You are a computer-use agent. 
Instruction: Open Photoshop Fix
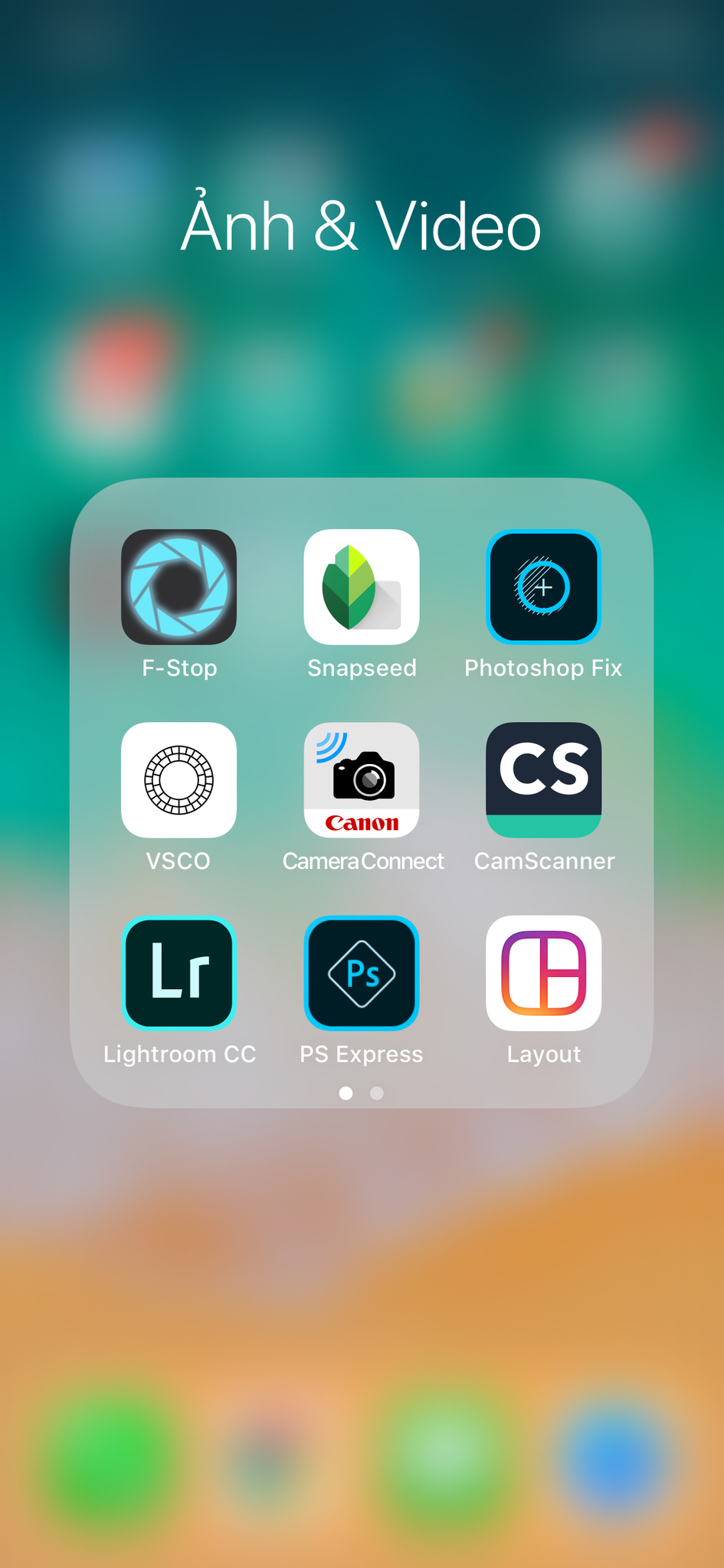544,586
